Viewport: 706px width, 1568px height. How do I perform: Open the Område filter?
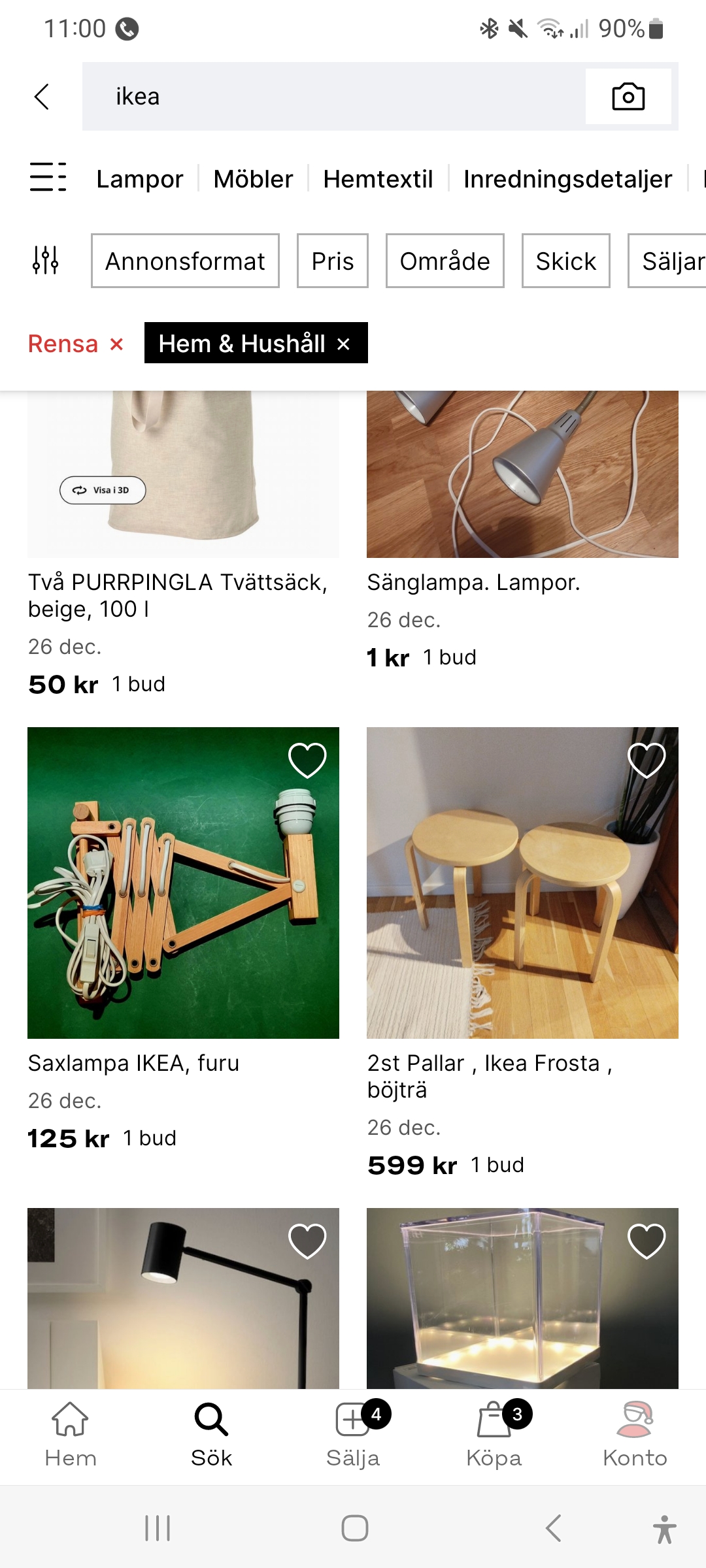445,261
